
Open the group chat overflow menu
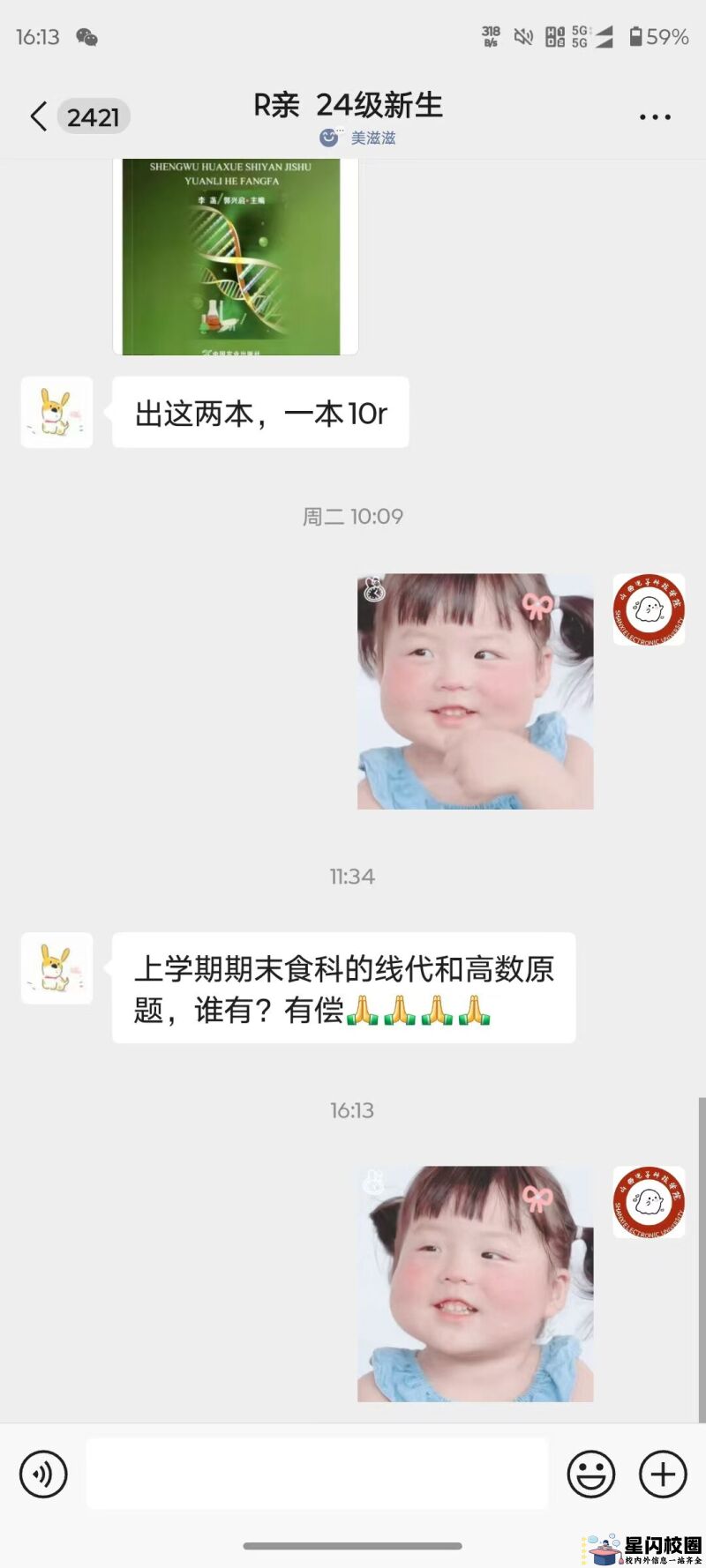point(655,116)
